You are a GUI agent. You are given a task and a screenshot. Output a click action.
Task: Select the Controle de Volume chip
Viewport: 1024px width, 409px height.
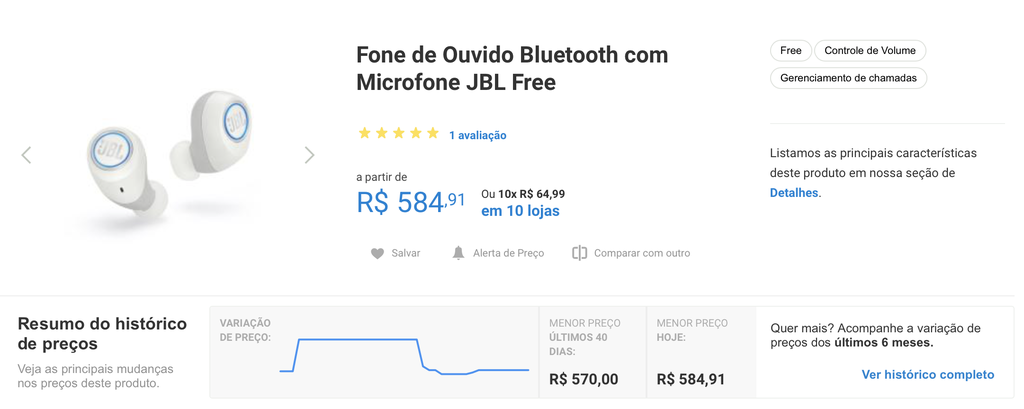[x=870, y=50]
